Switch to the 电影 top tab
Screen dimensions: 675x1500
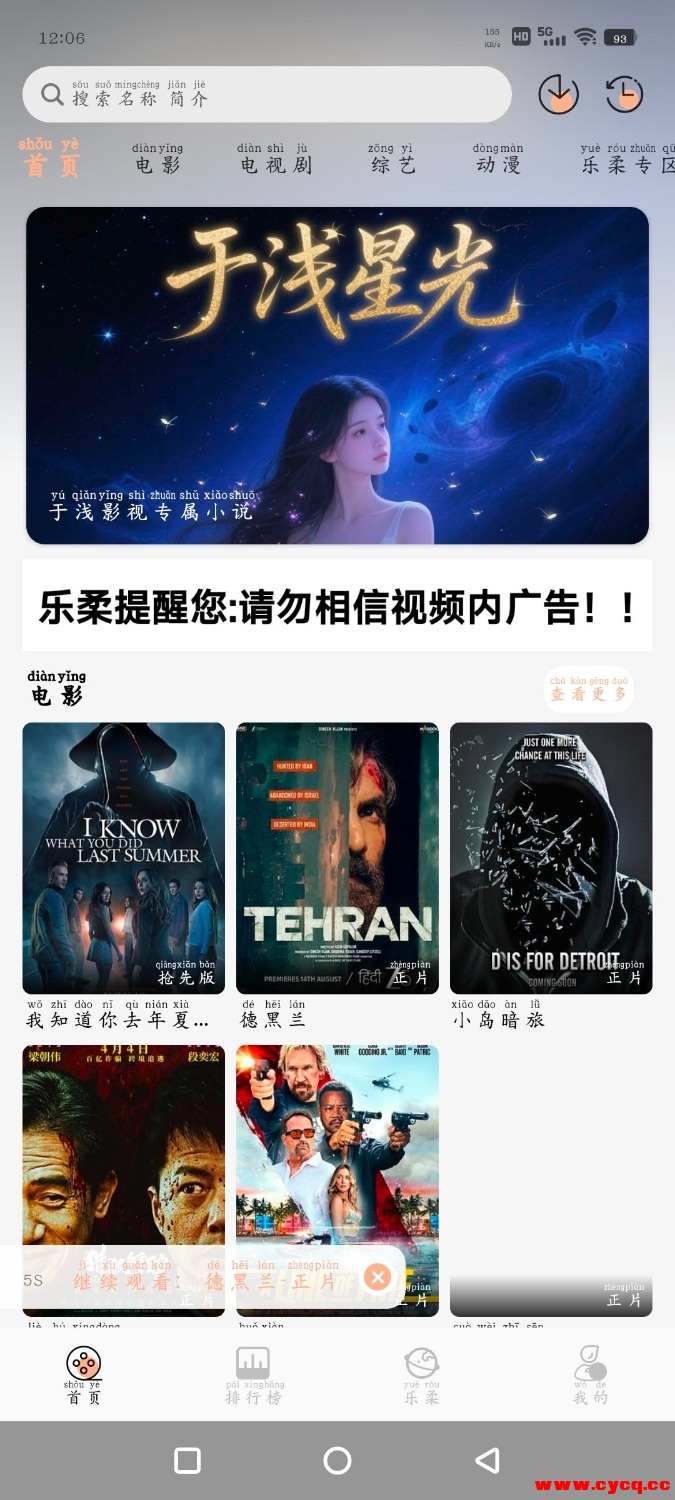[158, 159]
